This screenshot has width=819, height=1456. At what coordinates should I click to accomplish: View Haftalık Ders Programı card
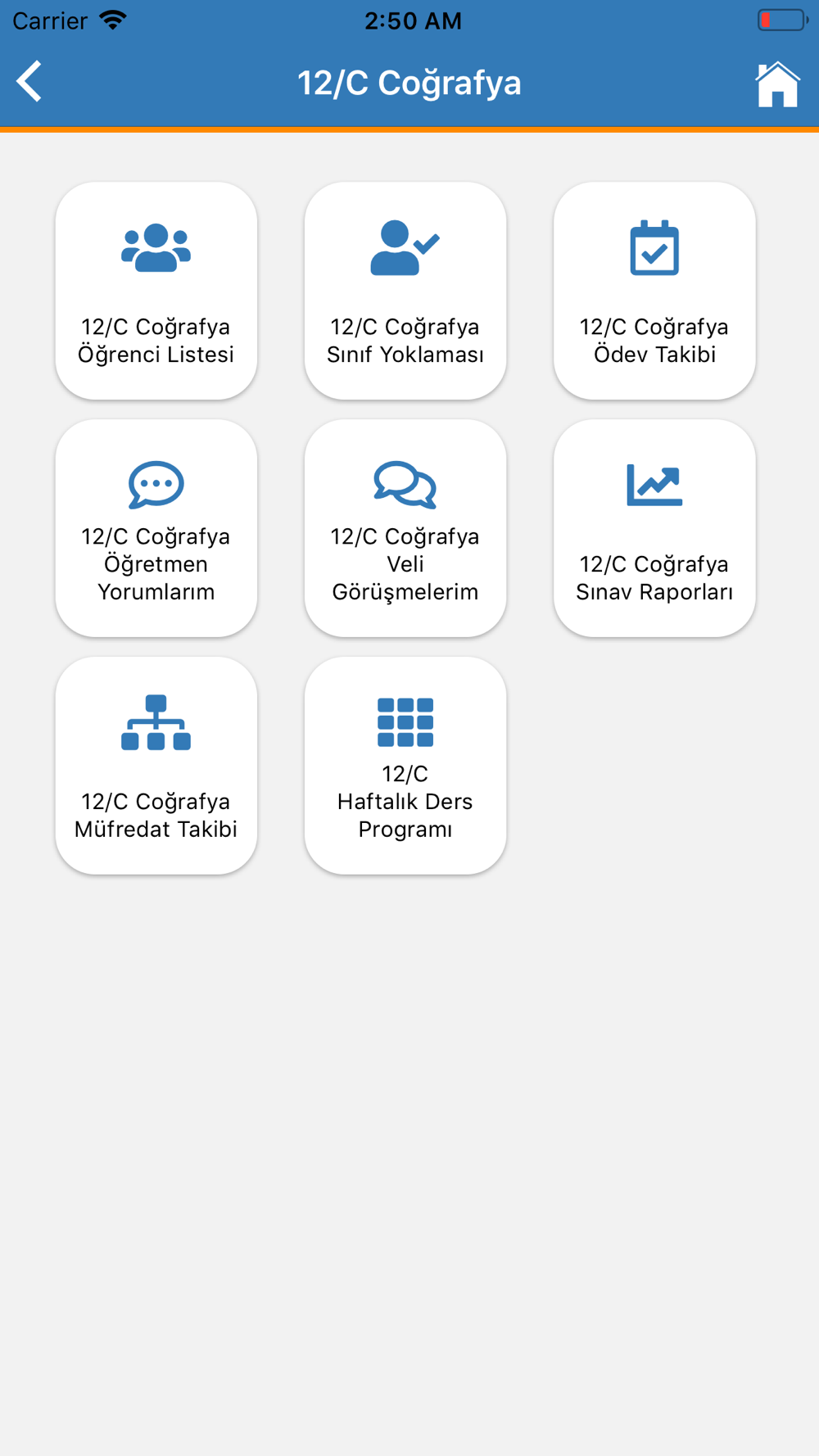(405, 766)
